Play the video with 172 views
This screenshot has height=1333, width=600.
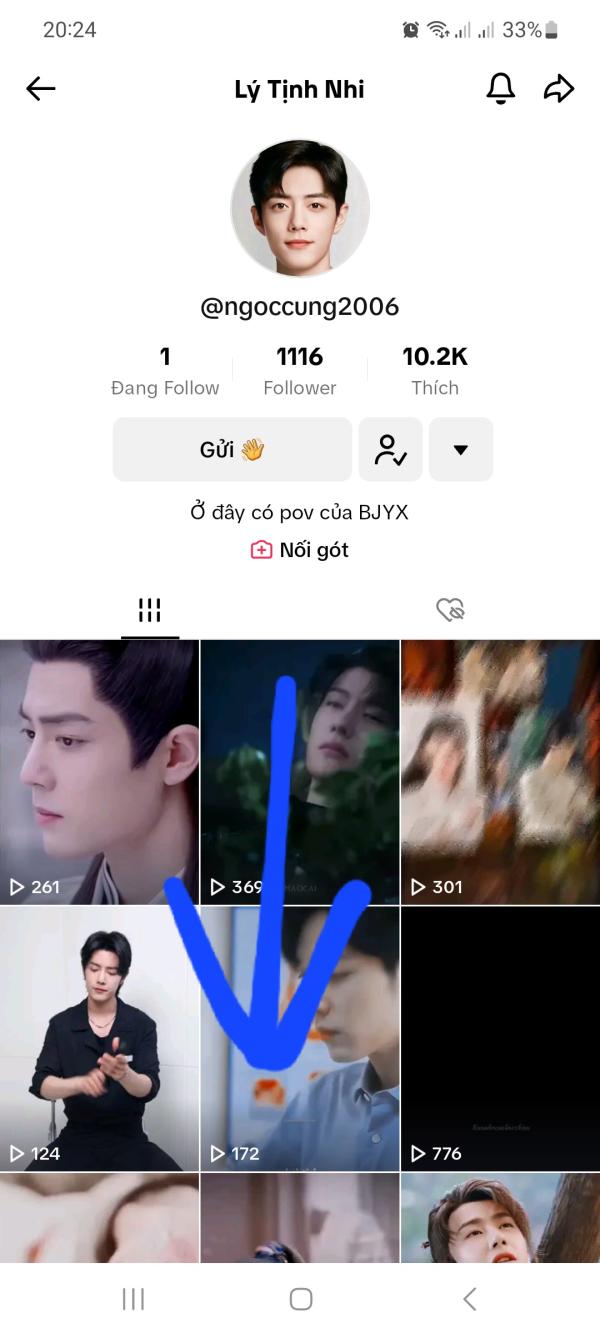300,1038
